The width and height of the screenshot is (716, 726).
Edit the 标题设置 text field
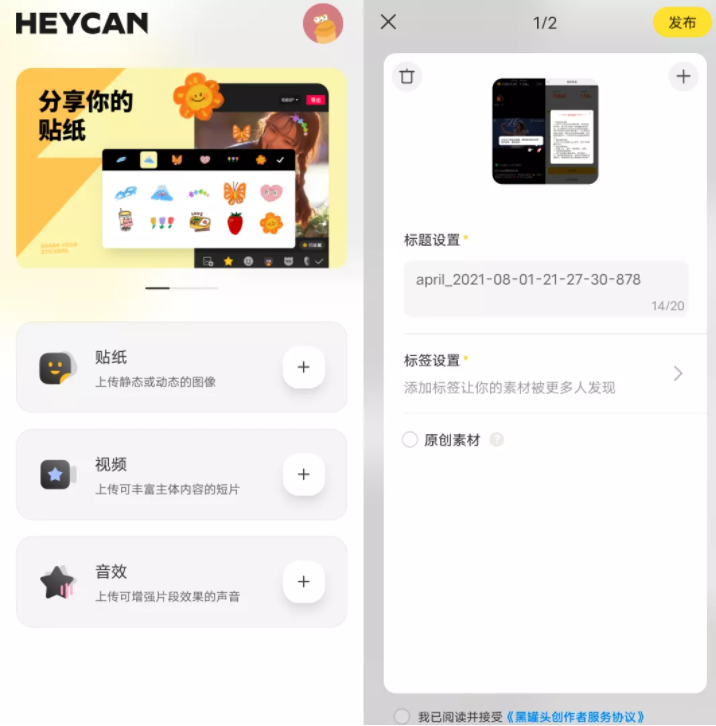(x=545, y=281)
